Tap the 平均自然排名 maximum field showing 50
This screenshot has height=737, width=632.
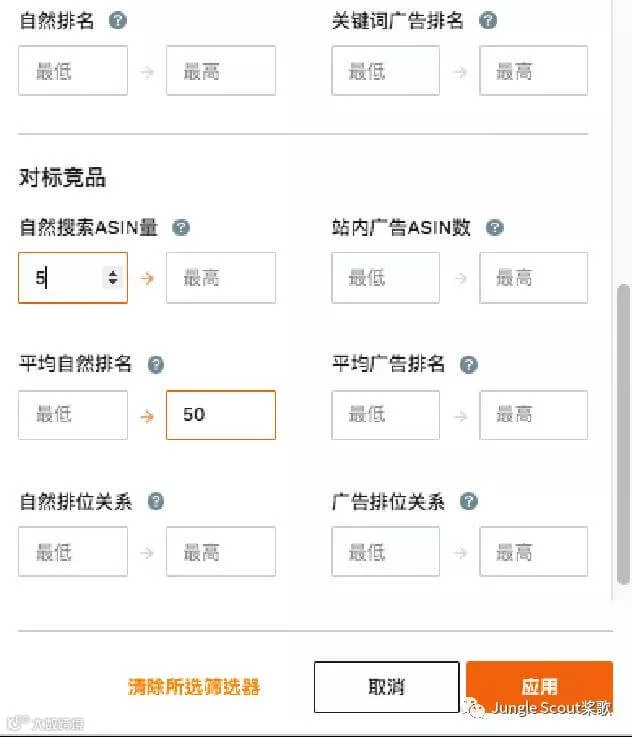(221, 415)
